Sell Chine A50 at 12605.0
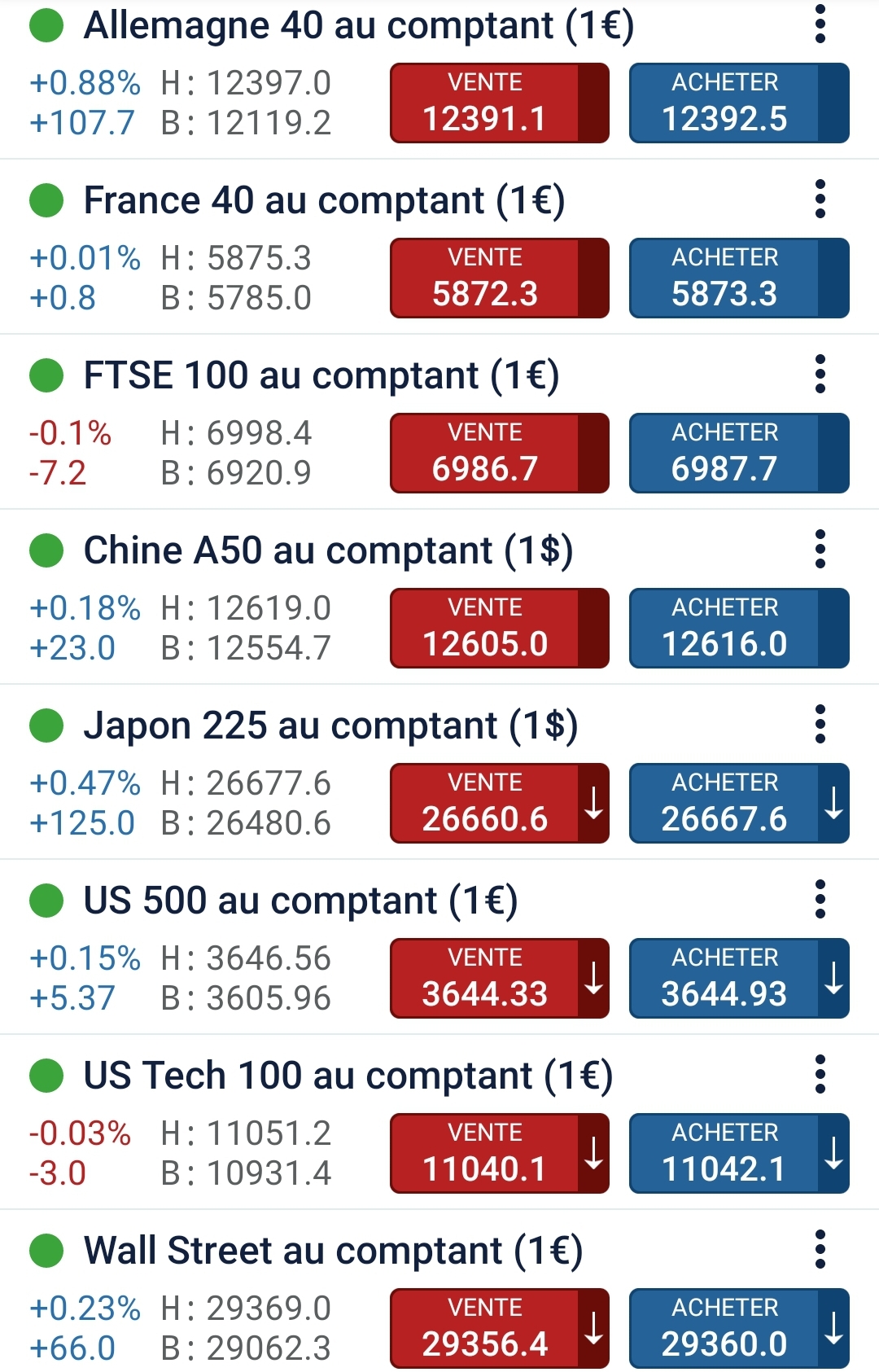The height and width of the screenshot is (1372, 879). pos(499,629)
